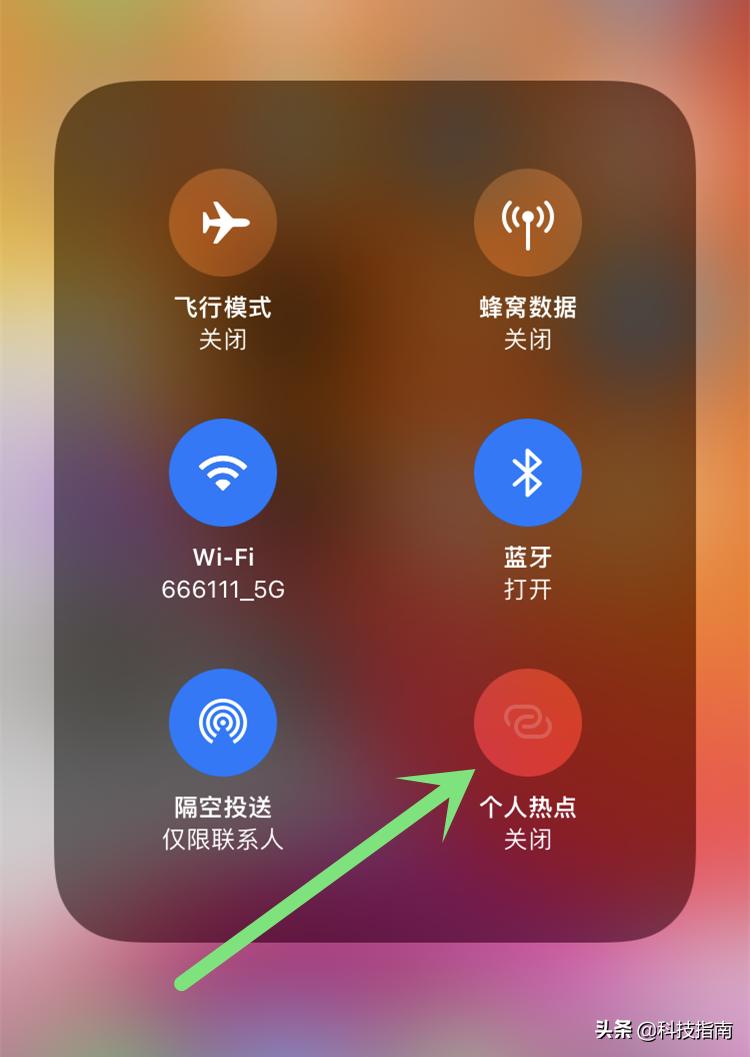Tap the 蓝牙 (Bluetooth) label
750x1057 pixels.
pyautogui.click(x=527, y=557)
